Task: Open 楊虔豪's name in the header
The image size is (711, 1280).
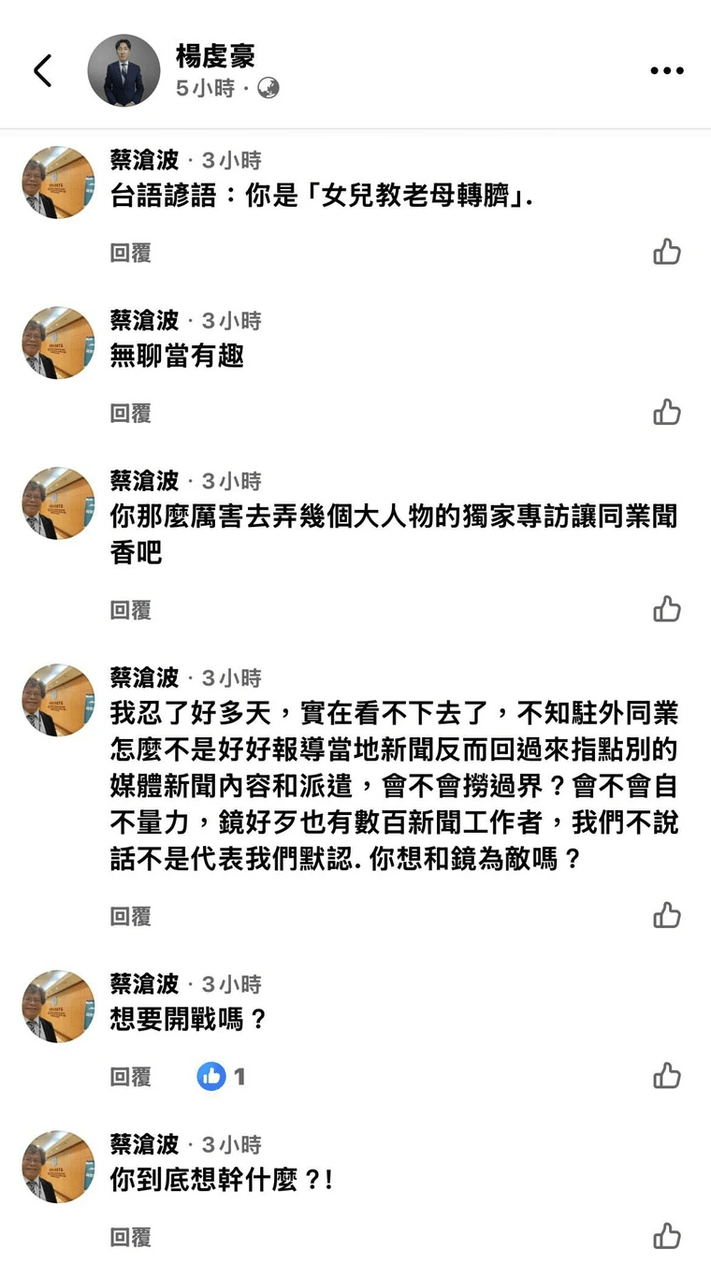Action: 215,55
